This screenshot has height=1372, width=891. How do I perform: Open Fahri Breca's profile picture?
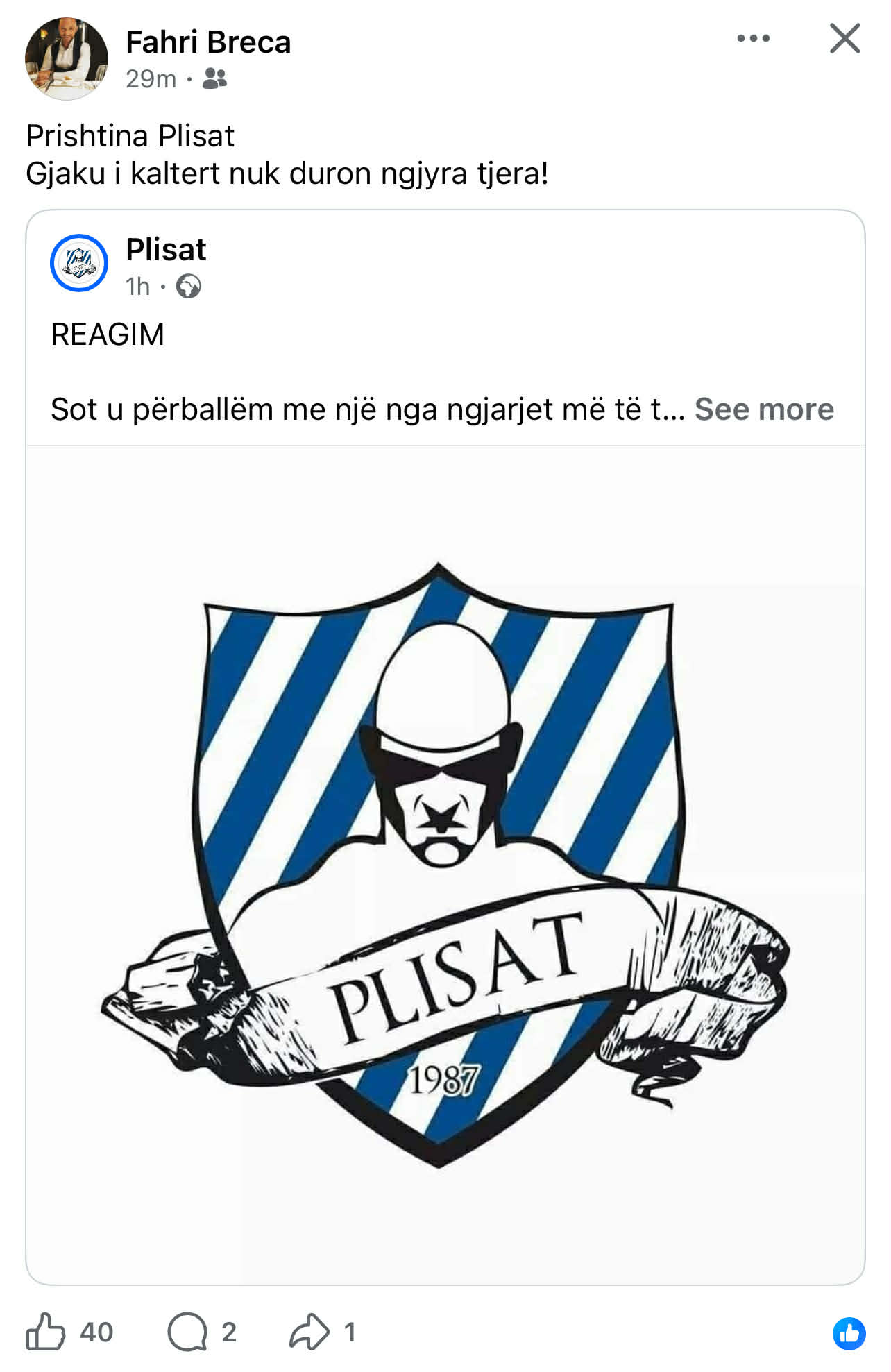[67, 59]
